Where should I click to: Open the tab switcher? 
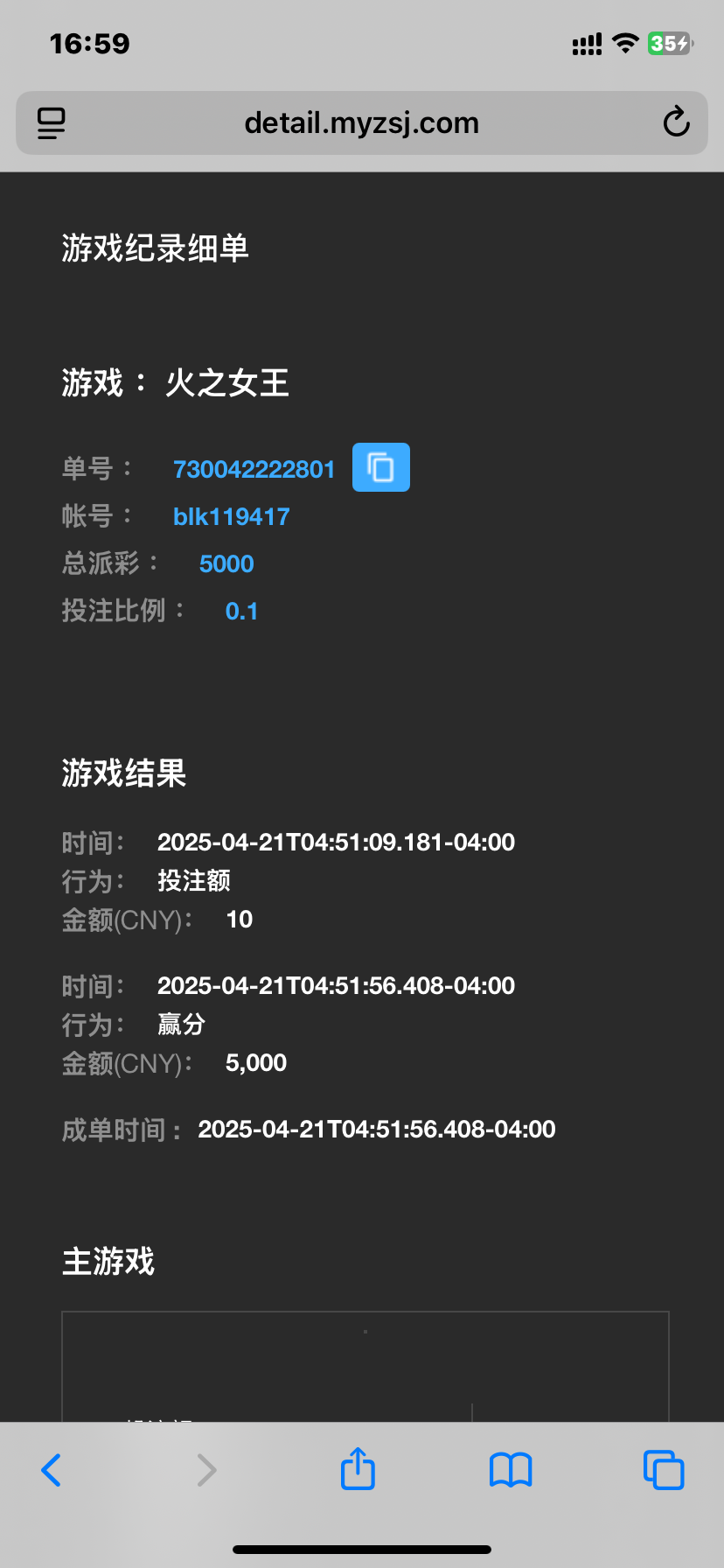pyautogui.click(x=663, y=1469)
